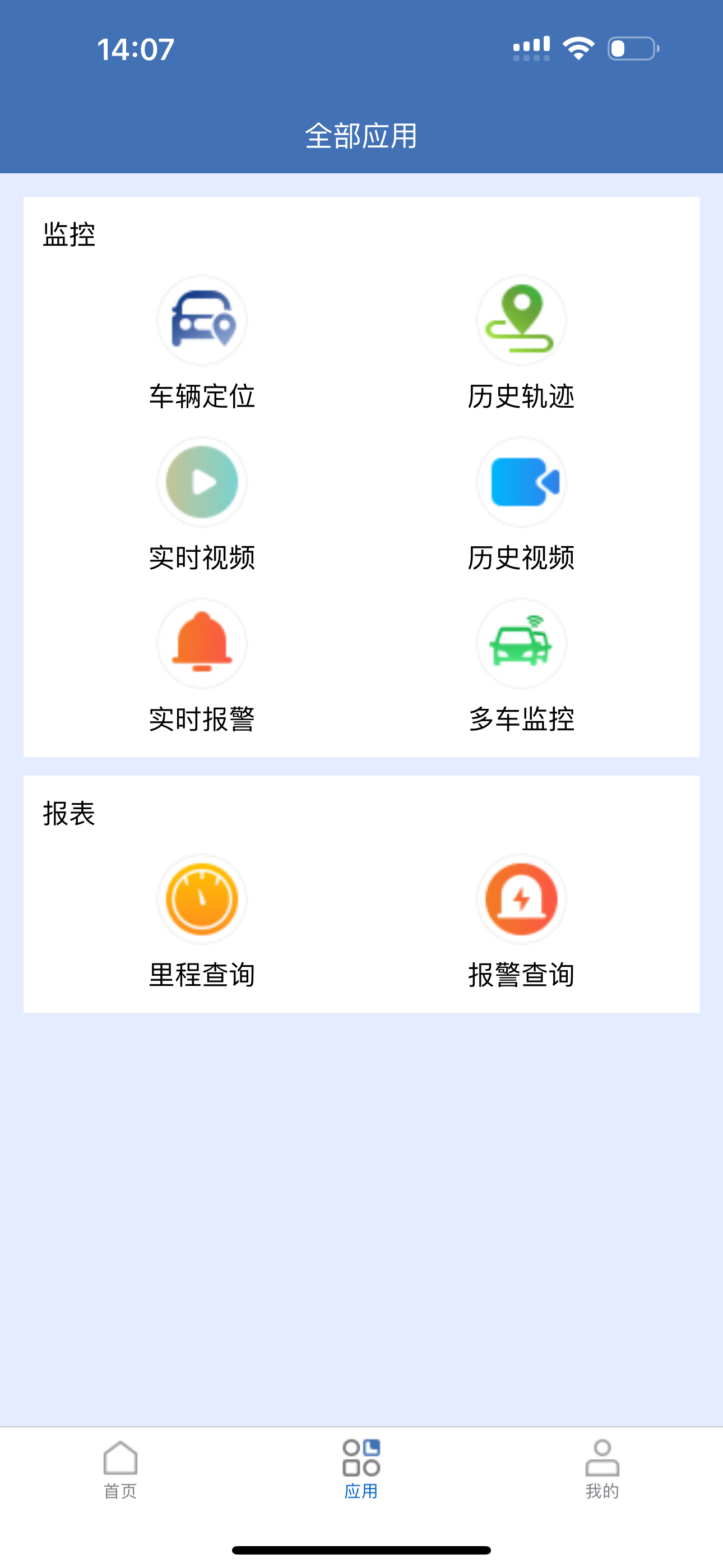Select the 应用 apps tab
The height and width of the screenshot is (1568, 723).
pos(361,1469)
